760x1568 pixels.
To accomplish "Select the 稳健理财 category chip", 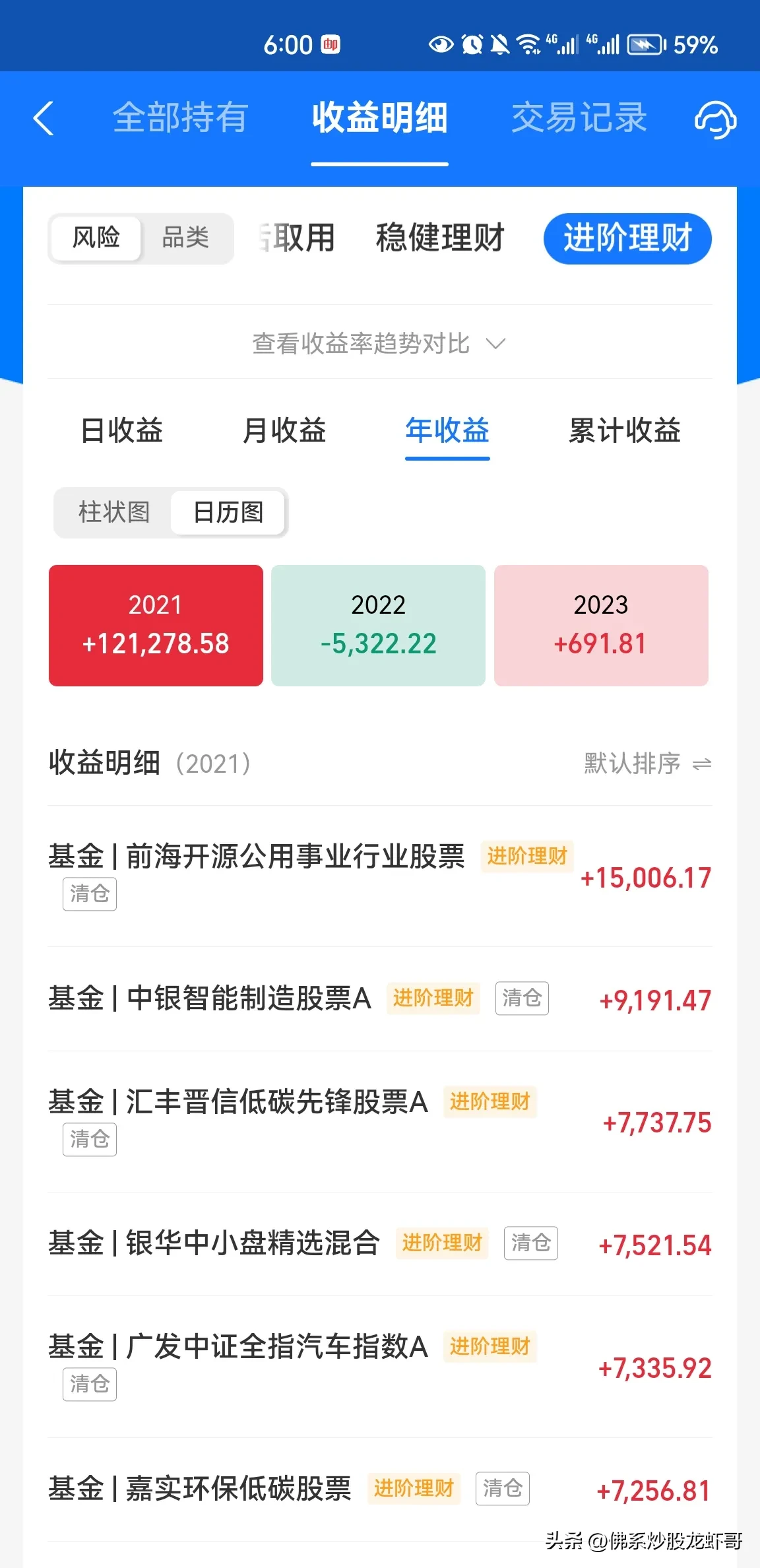I will [440, 238].
